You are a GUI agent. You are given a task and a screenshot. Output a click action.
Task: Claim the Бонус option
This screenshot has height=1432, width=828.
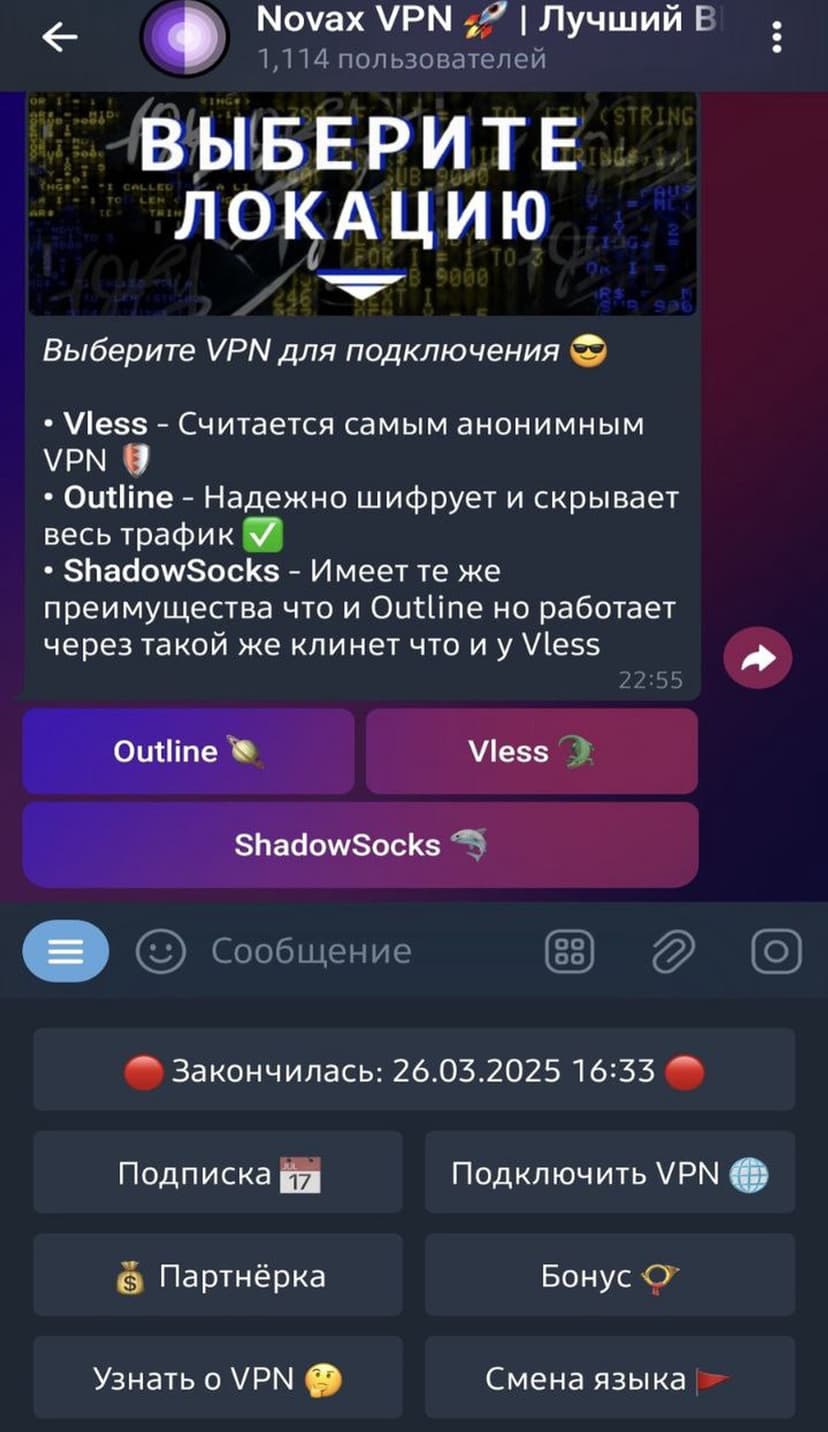610,1276
